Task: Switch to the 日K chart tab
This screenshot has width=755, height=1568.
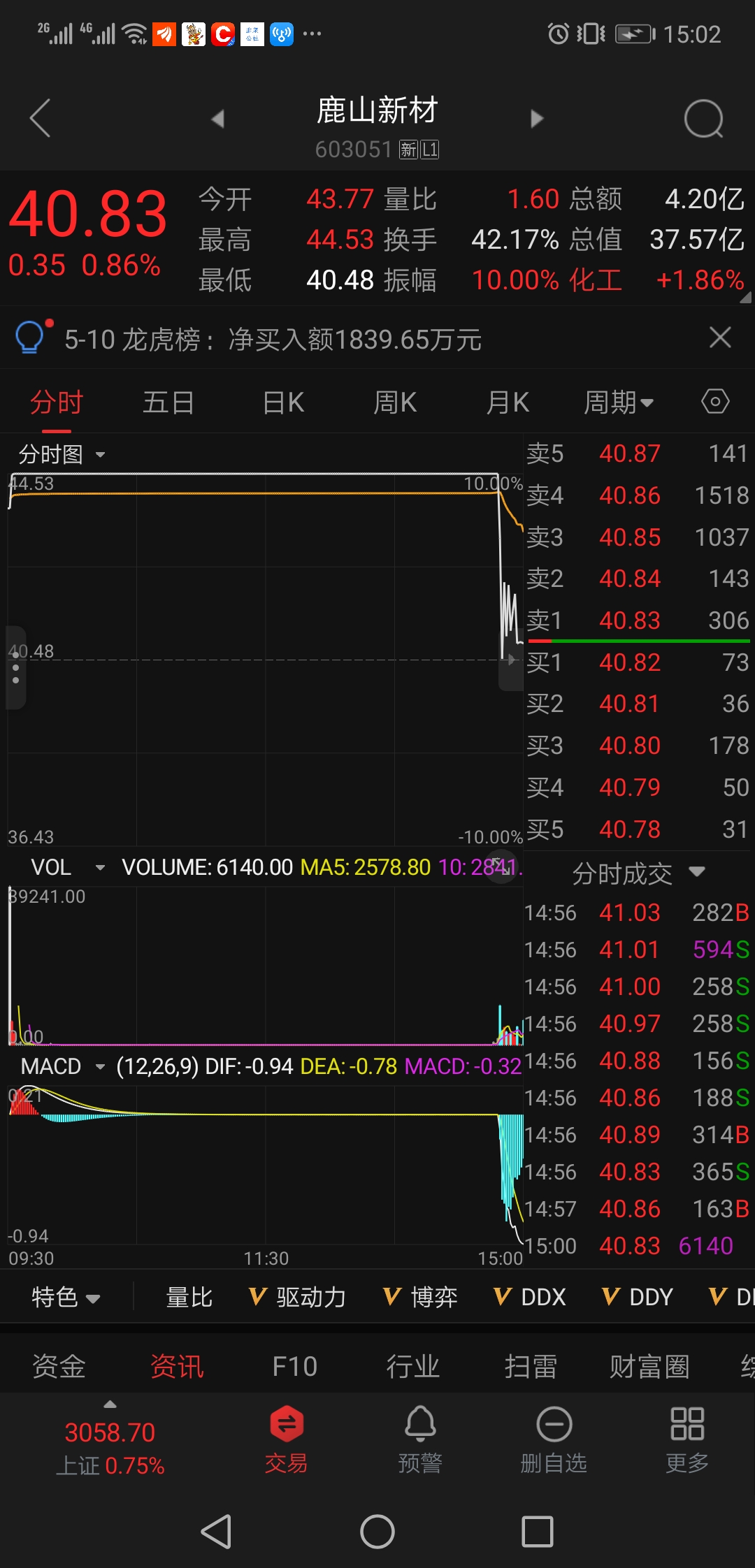Action: pyautogui.click(x=283, y=402)
